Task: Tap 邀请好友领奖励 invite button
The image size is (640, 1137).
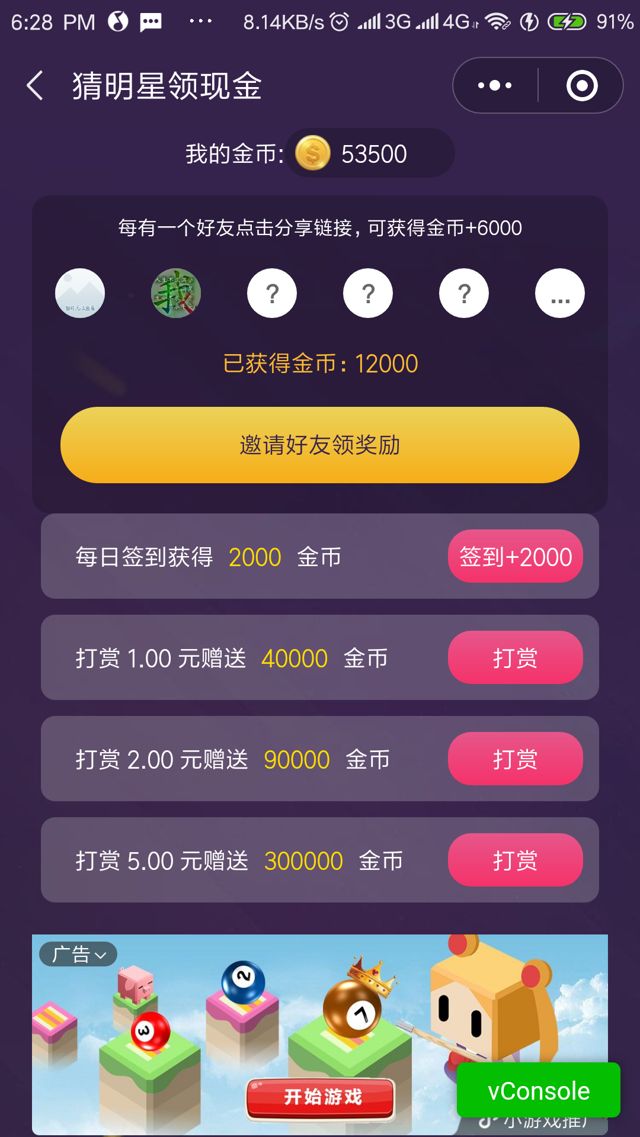Action: click(x=320, y=445)
